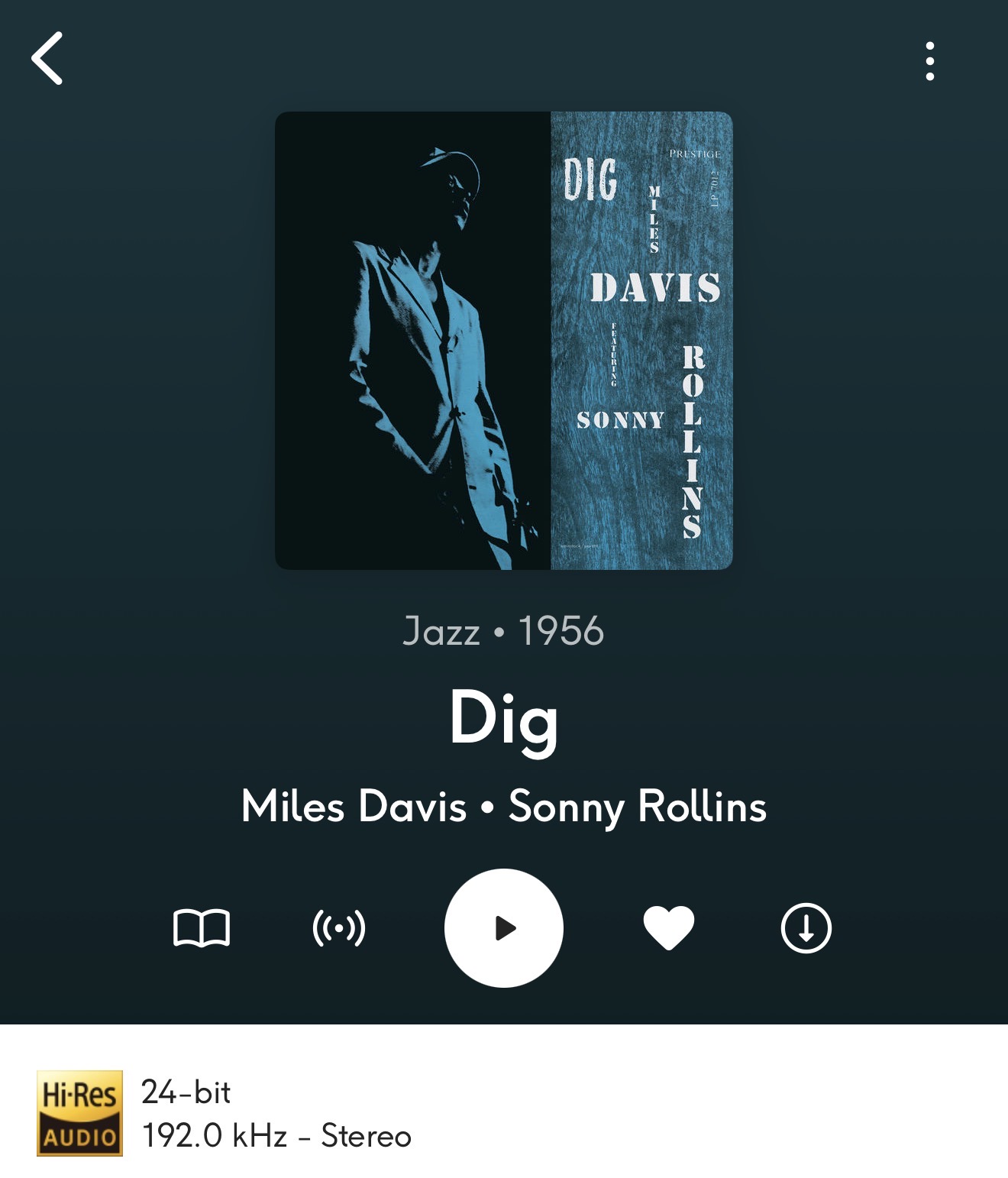This screenshot has width=1008, height=1178.
Task: Open the Sonny Rollins artist link
Action: (637, 807)
